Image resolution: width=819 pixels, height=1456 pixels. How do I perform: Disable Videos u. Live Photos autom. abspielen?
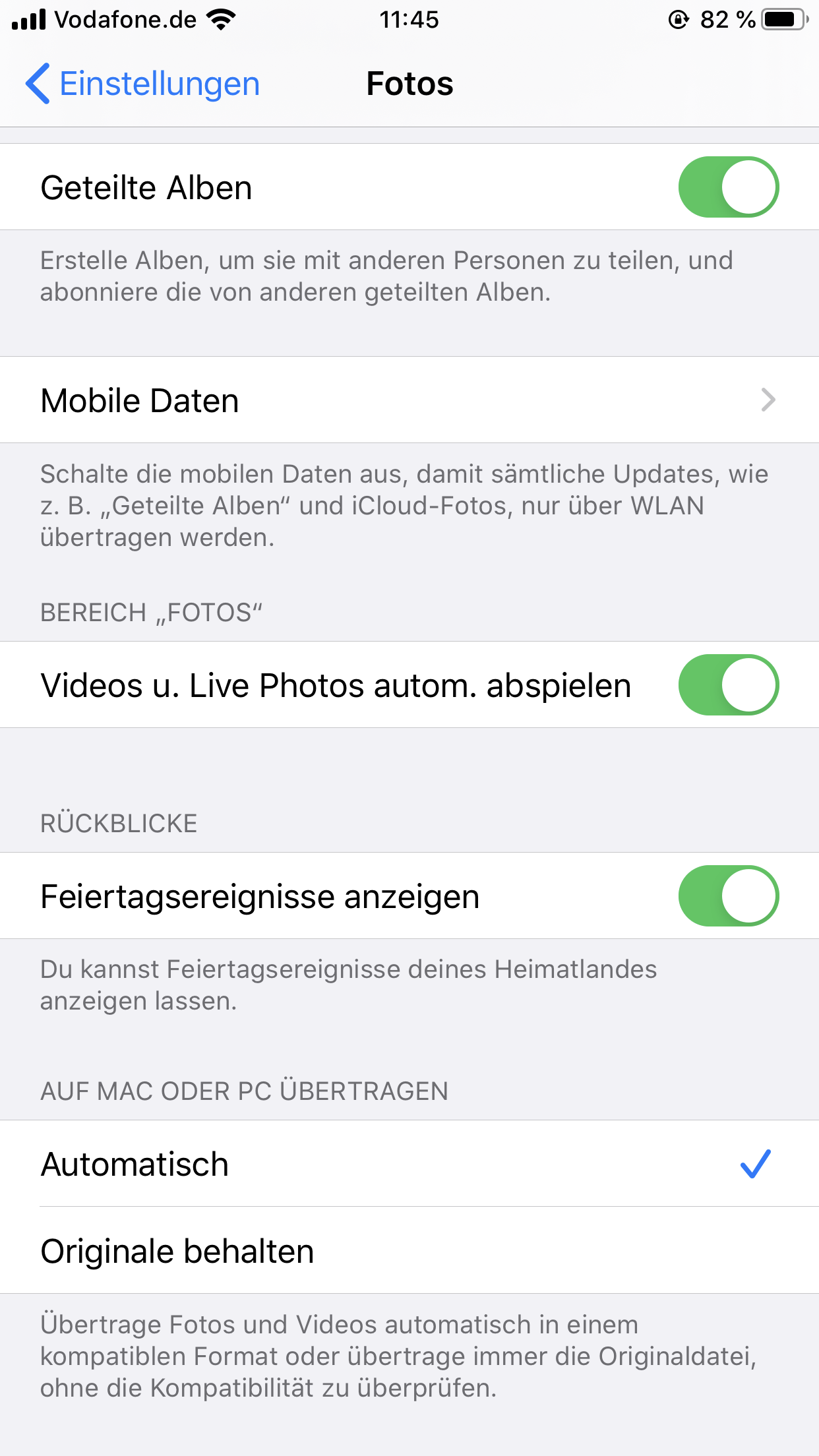coord(728,685)
